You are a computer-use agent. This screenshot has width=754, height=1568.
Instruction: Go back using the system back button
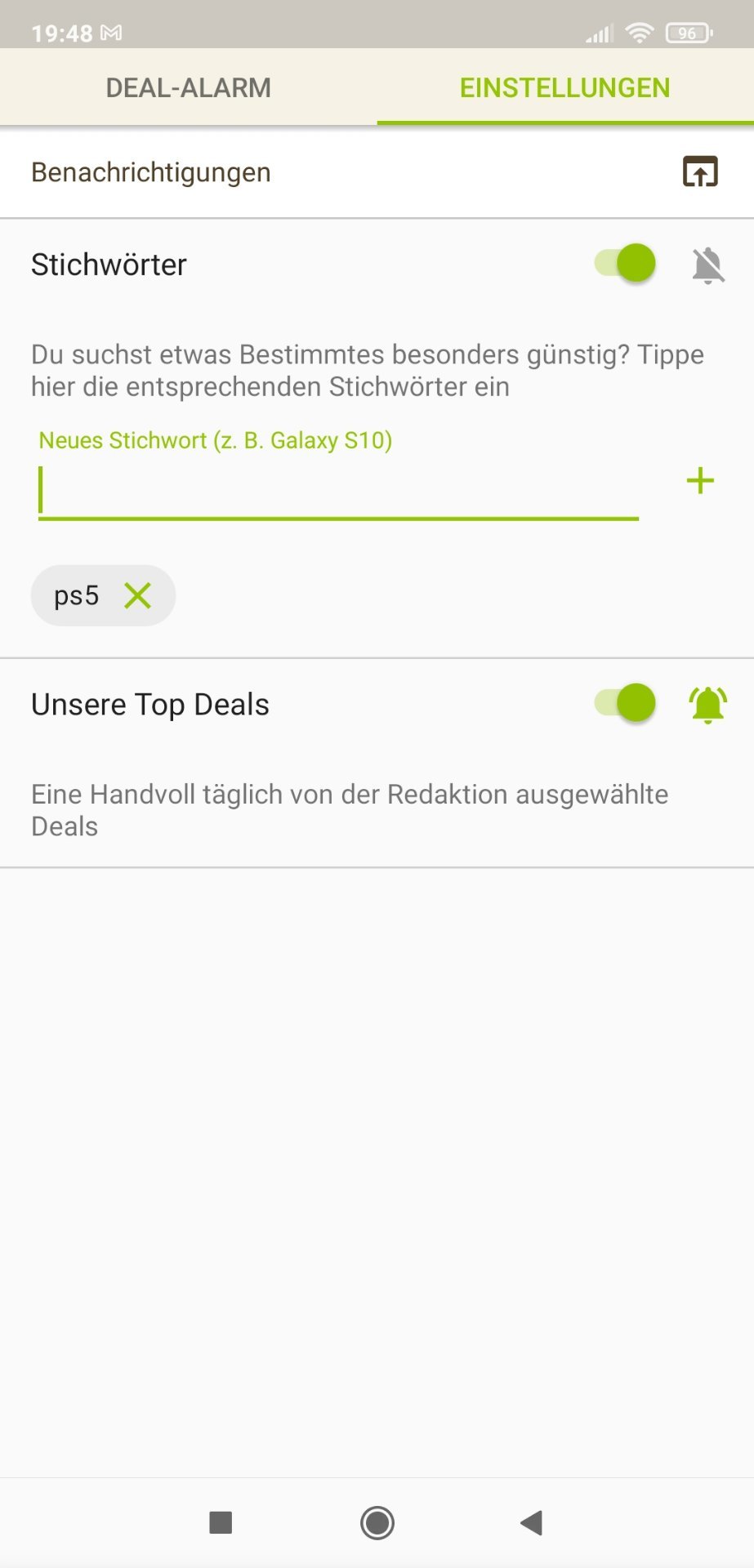pyautogui.click(x=532, y=1522)
